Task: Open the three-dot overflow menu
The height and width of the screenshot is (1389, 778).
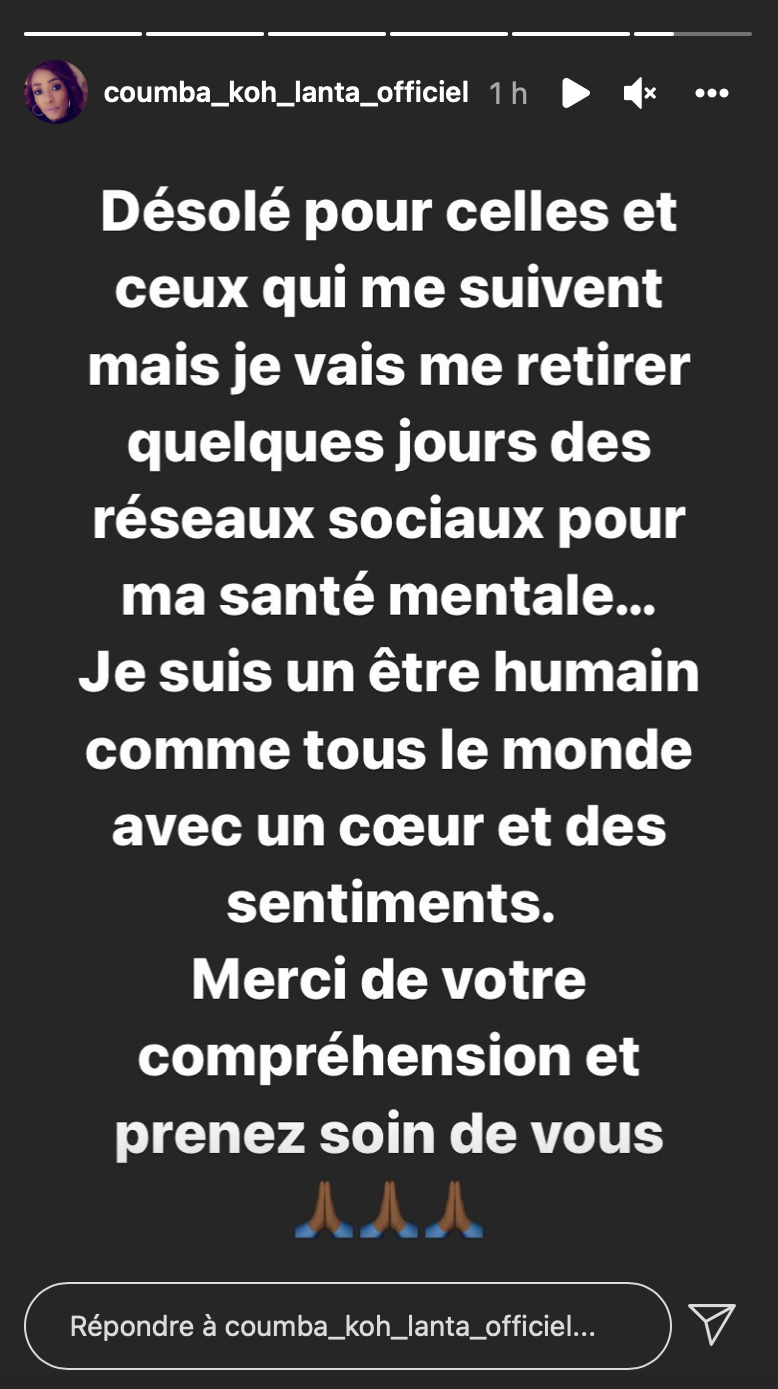Action: (711, 93)
